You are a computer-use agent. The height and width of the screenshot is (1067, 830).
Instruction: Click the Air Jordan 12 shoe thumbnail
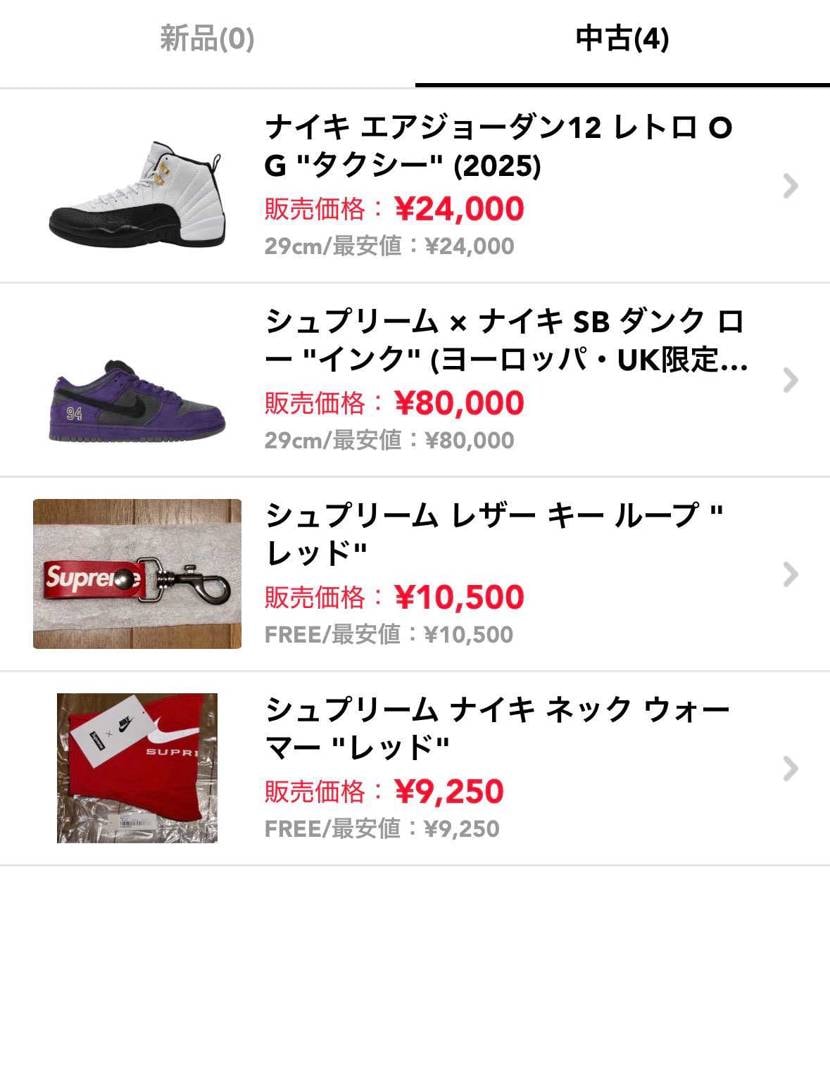pos(137,186)
